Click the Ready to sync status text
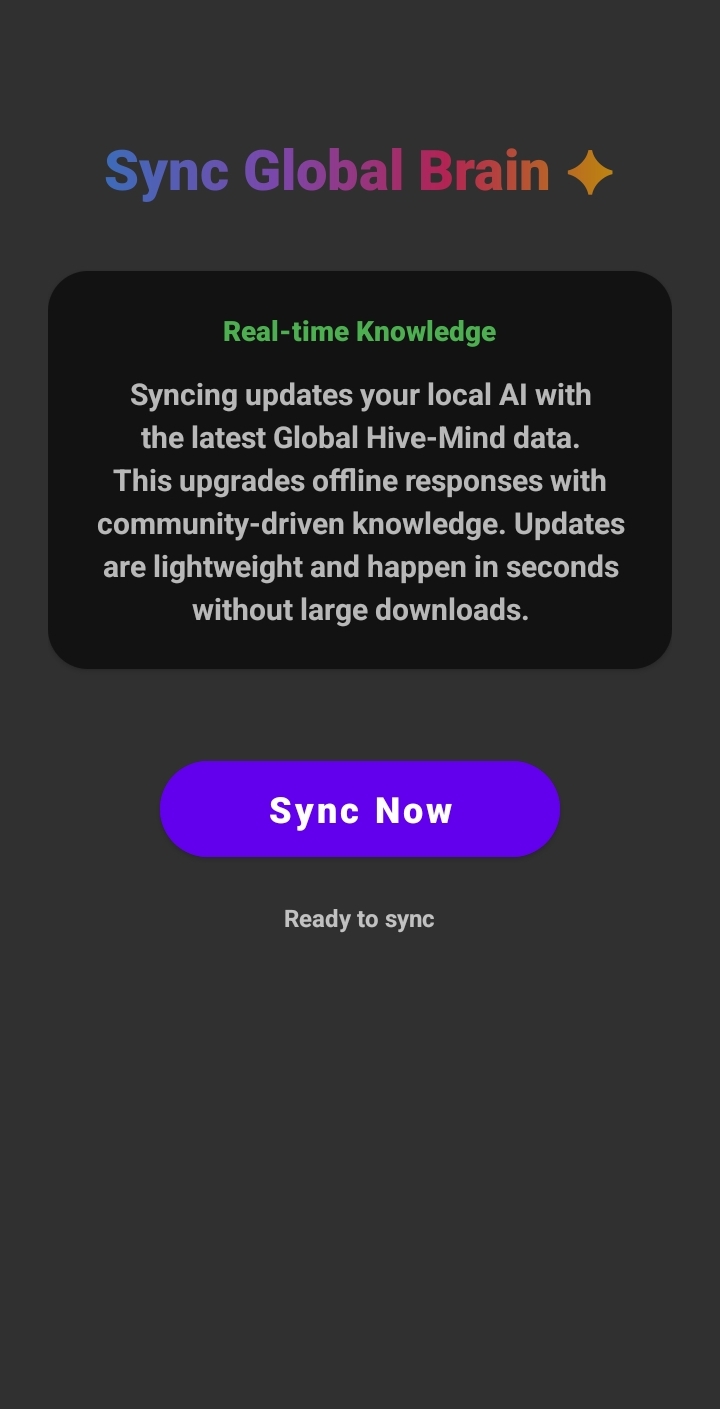 [359, 918]
